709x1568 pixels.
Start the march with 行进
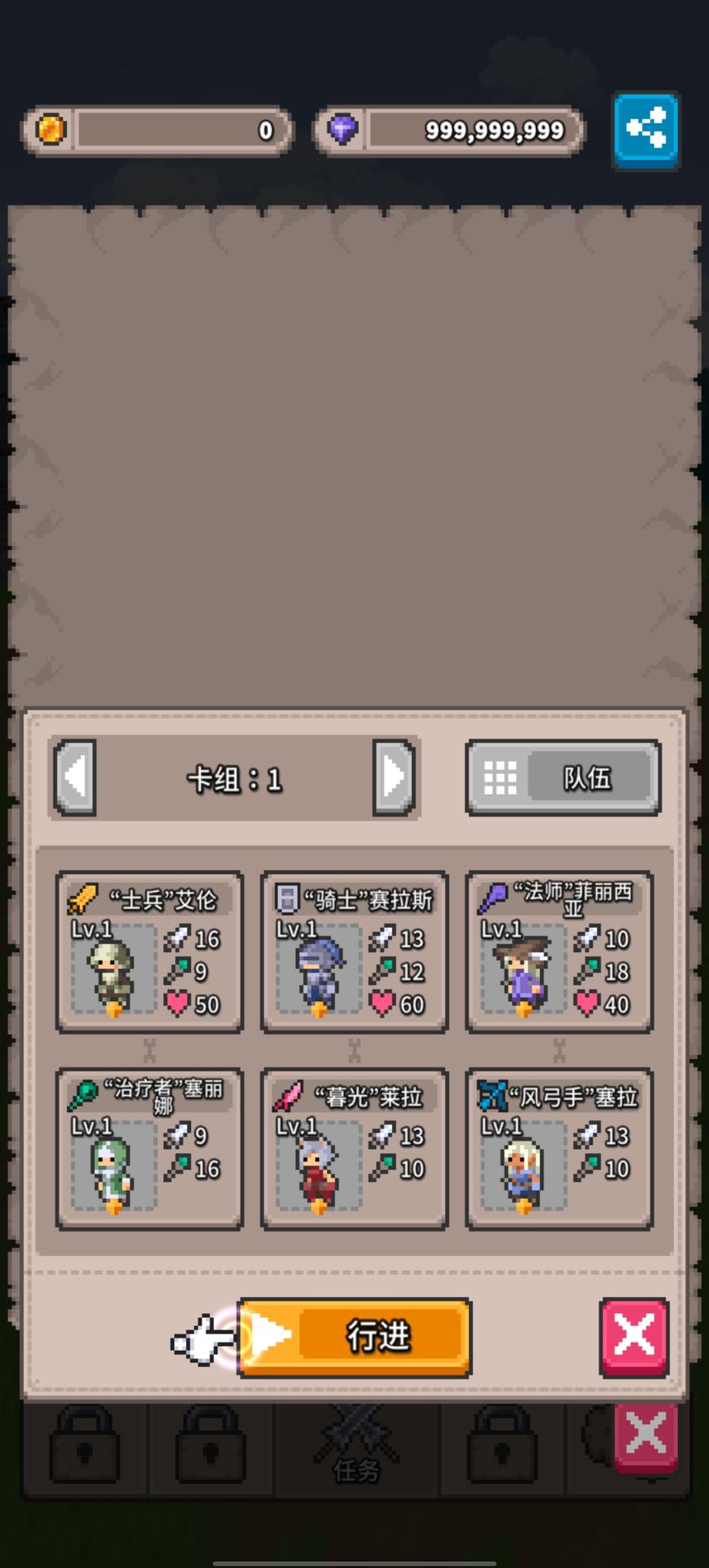[354, 1337]
